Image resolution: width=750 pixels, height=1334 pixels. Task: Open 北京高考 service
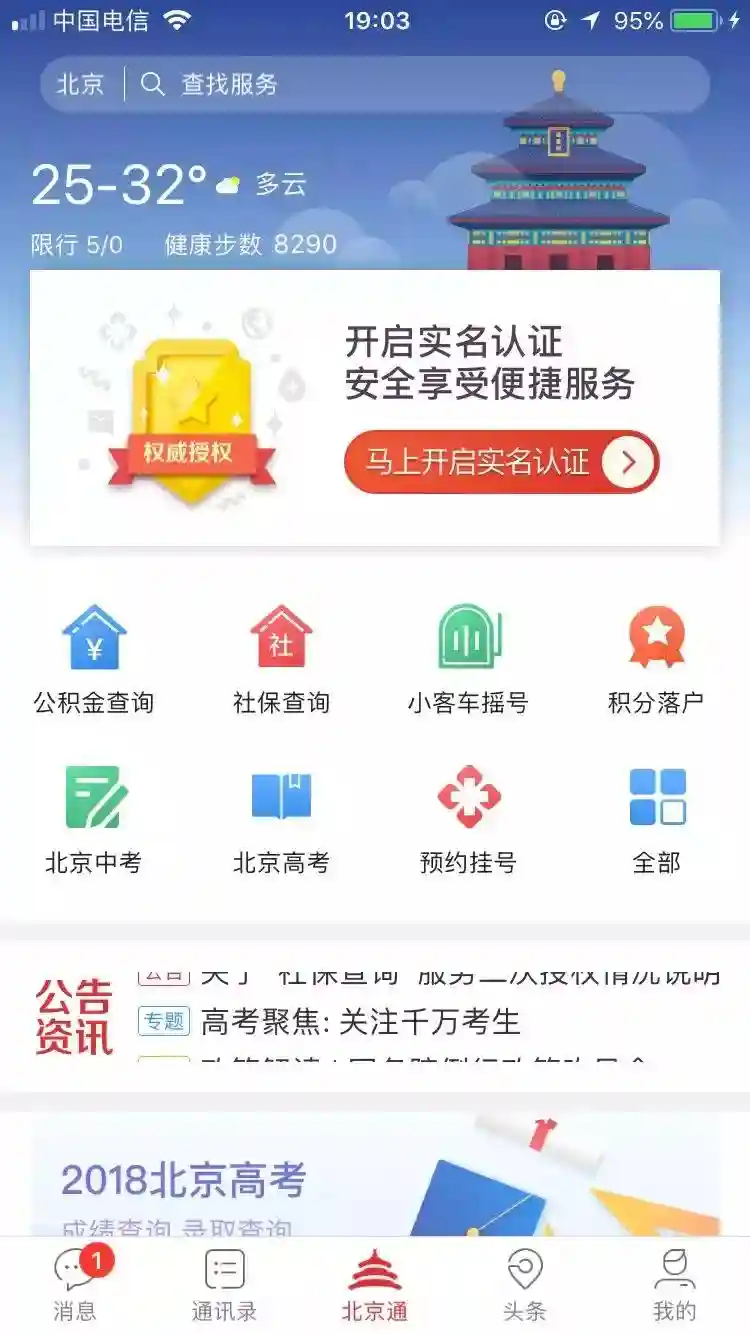tap(281, 820)
